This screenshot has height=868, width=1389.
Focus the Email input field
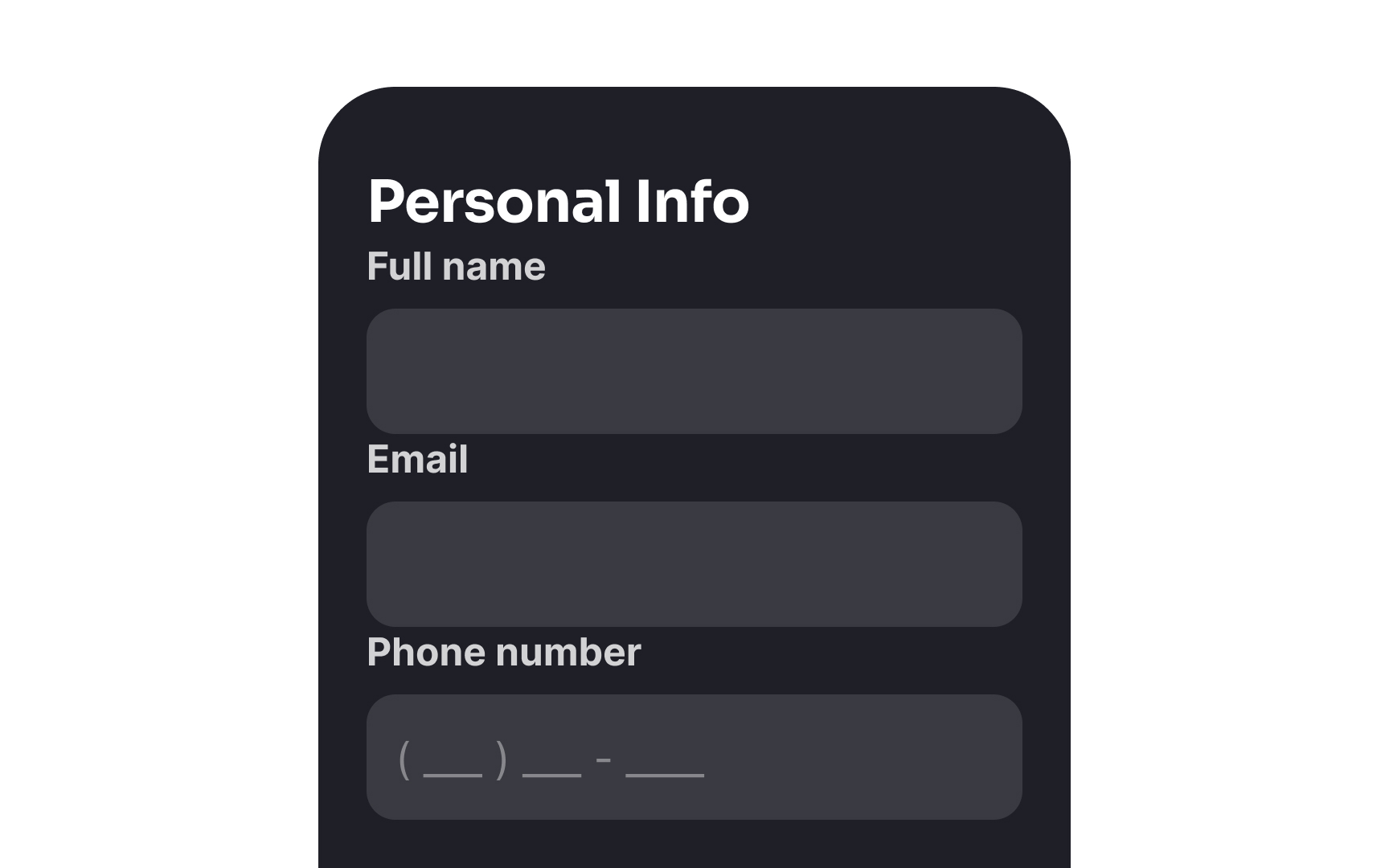[694, 564]
